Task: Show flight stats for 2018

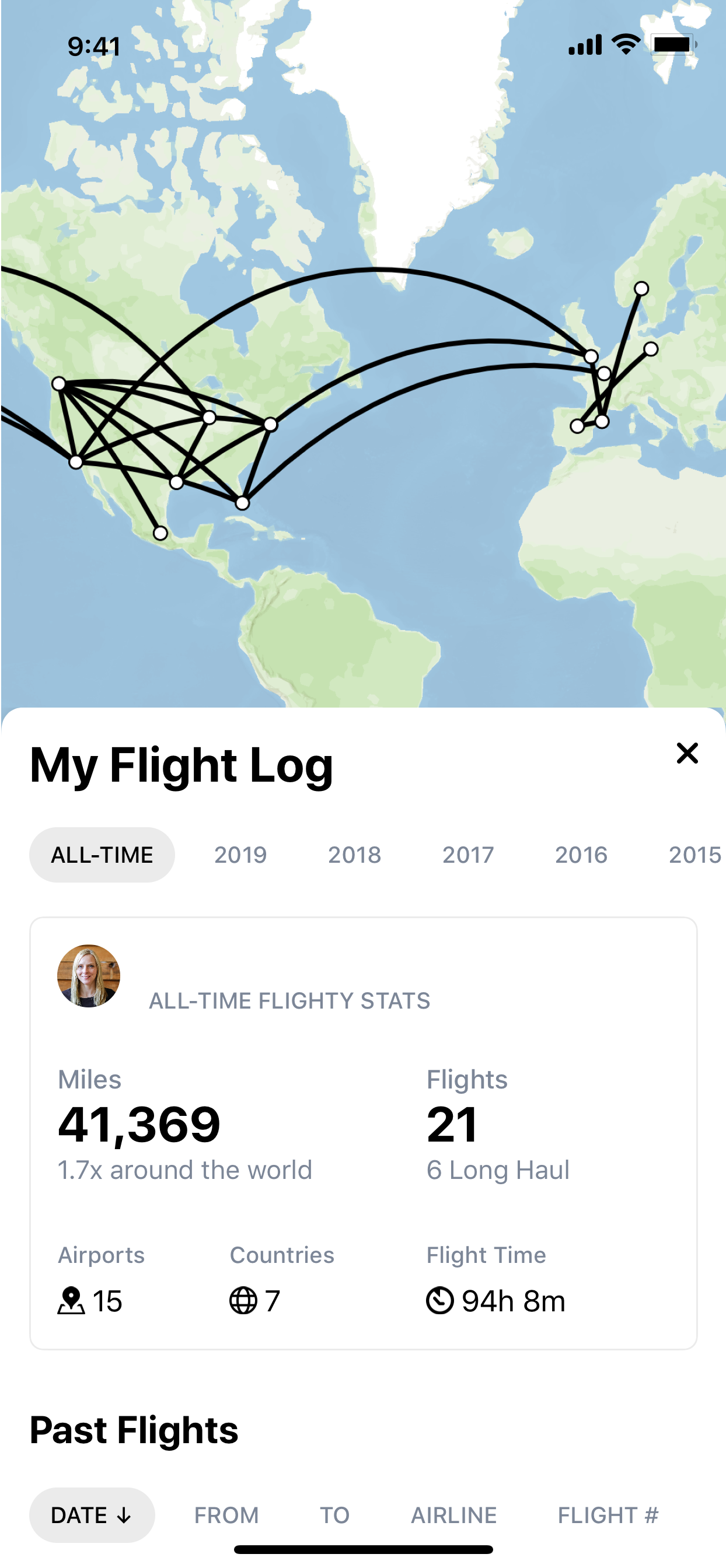Action: tap(354, 855)
